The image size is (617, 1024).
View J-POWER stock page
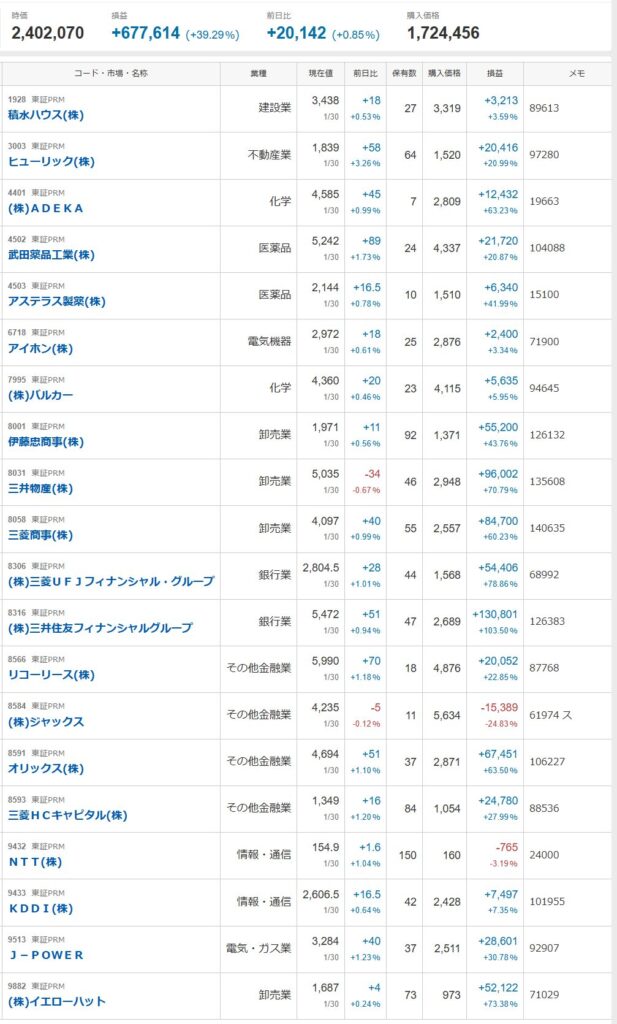[x=46, y=955]
